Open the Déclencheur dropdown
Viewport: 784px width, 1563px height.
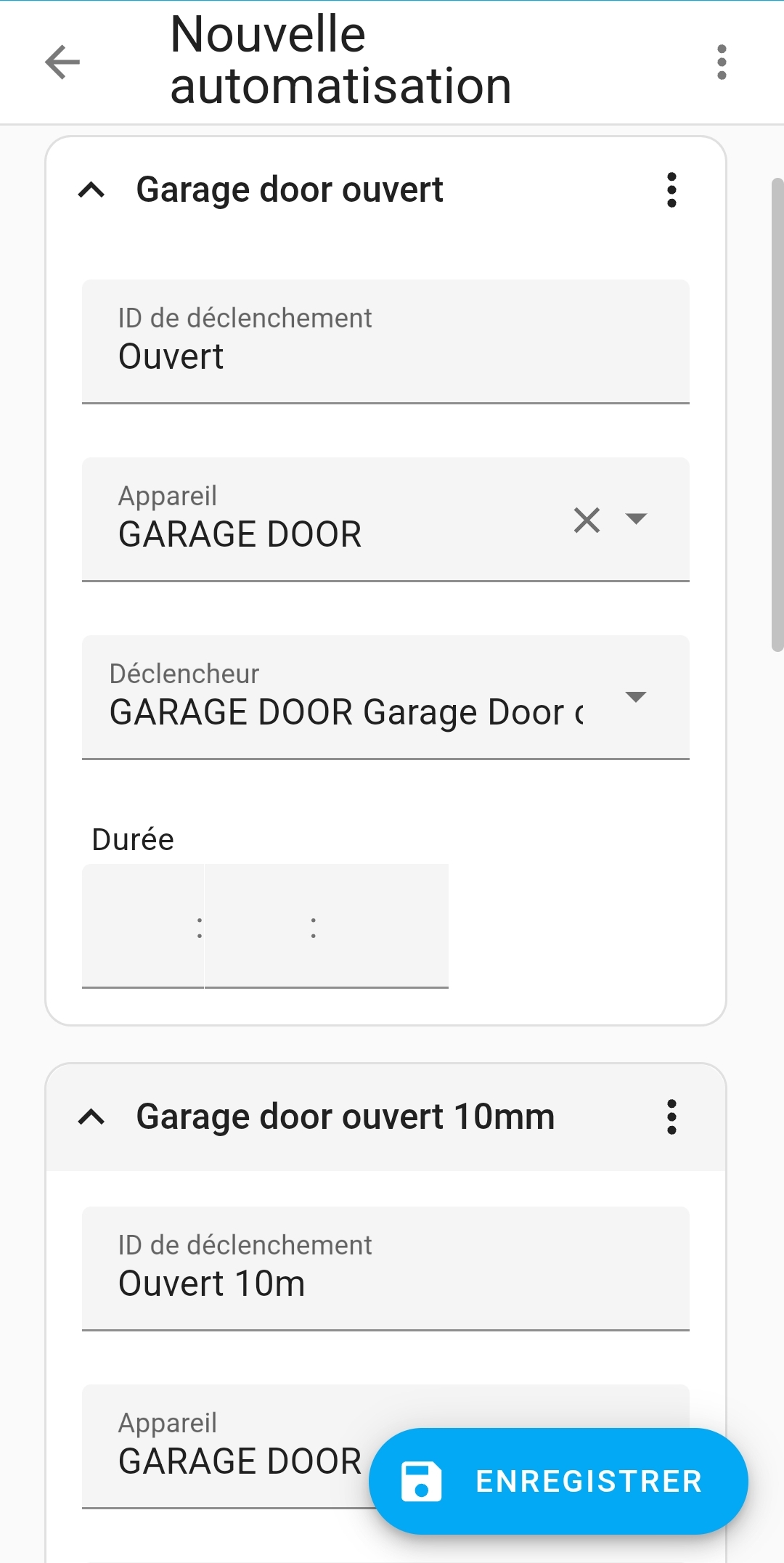coord(385,697)
